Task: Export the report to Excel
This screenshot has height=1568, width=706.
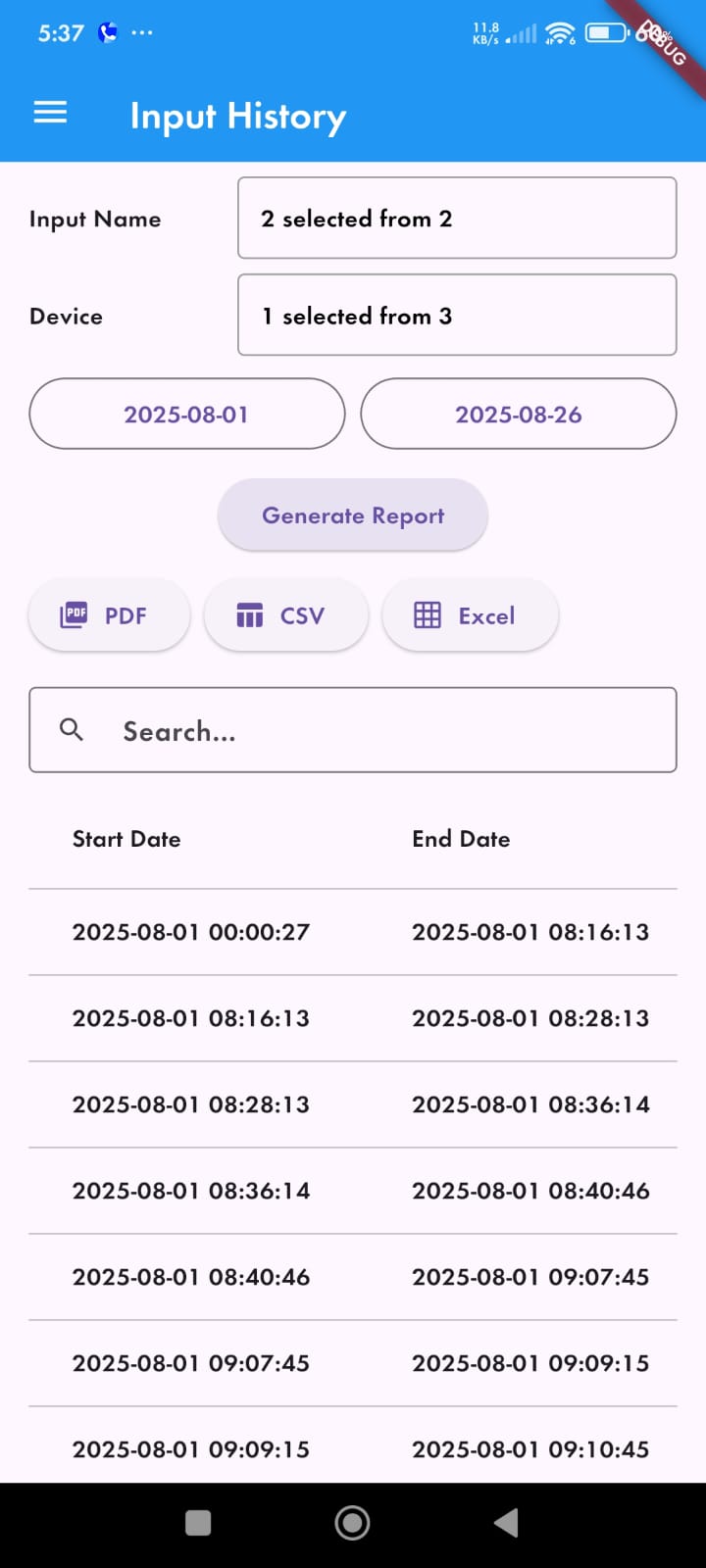Action: click(x=470, y=615)
